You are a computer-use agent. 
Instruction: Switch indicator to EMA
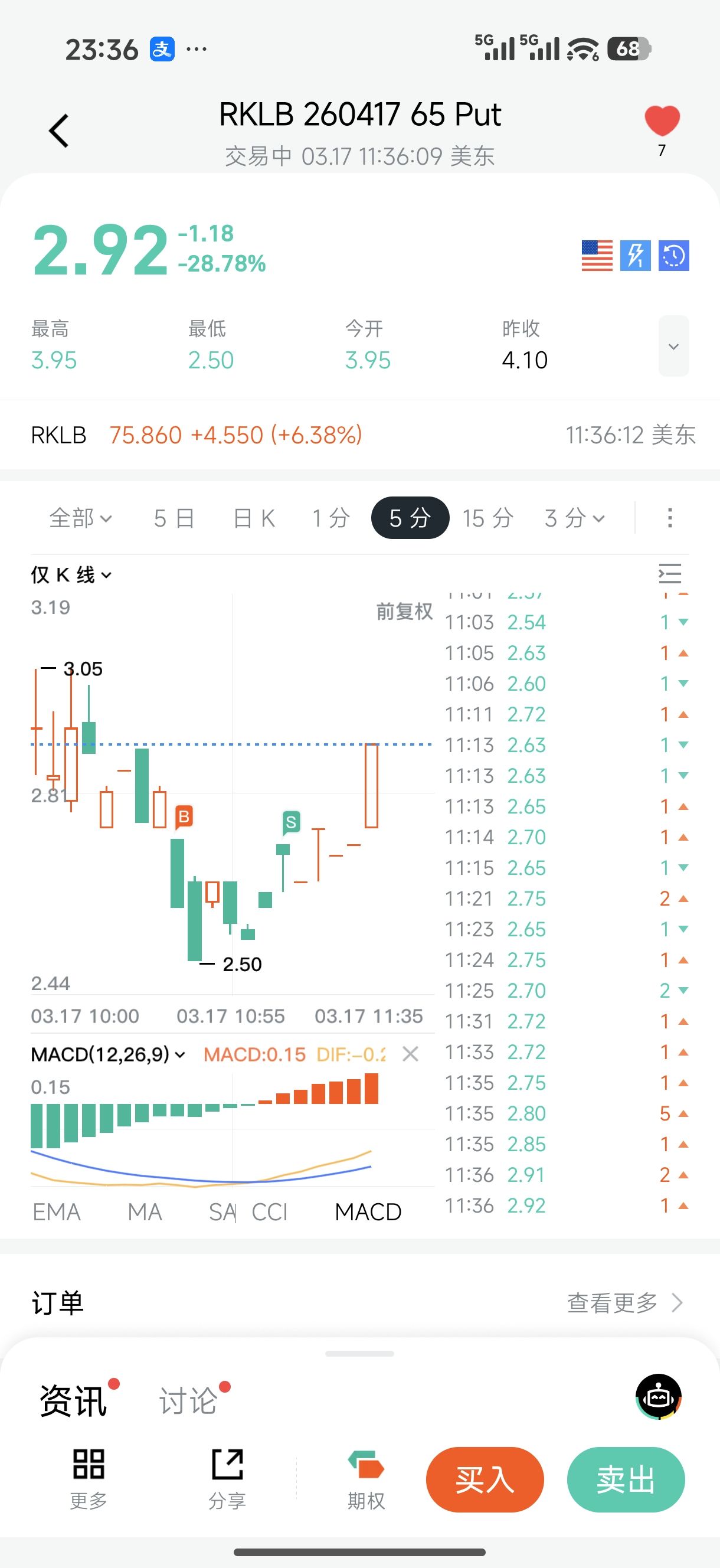tap(56, 1213)
